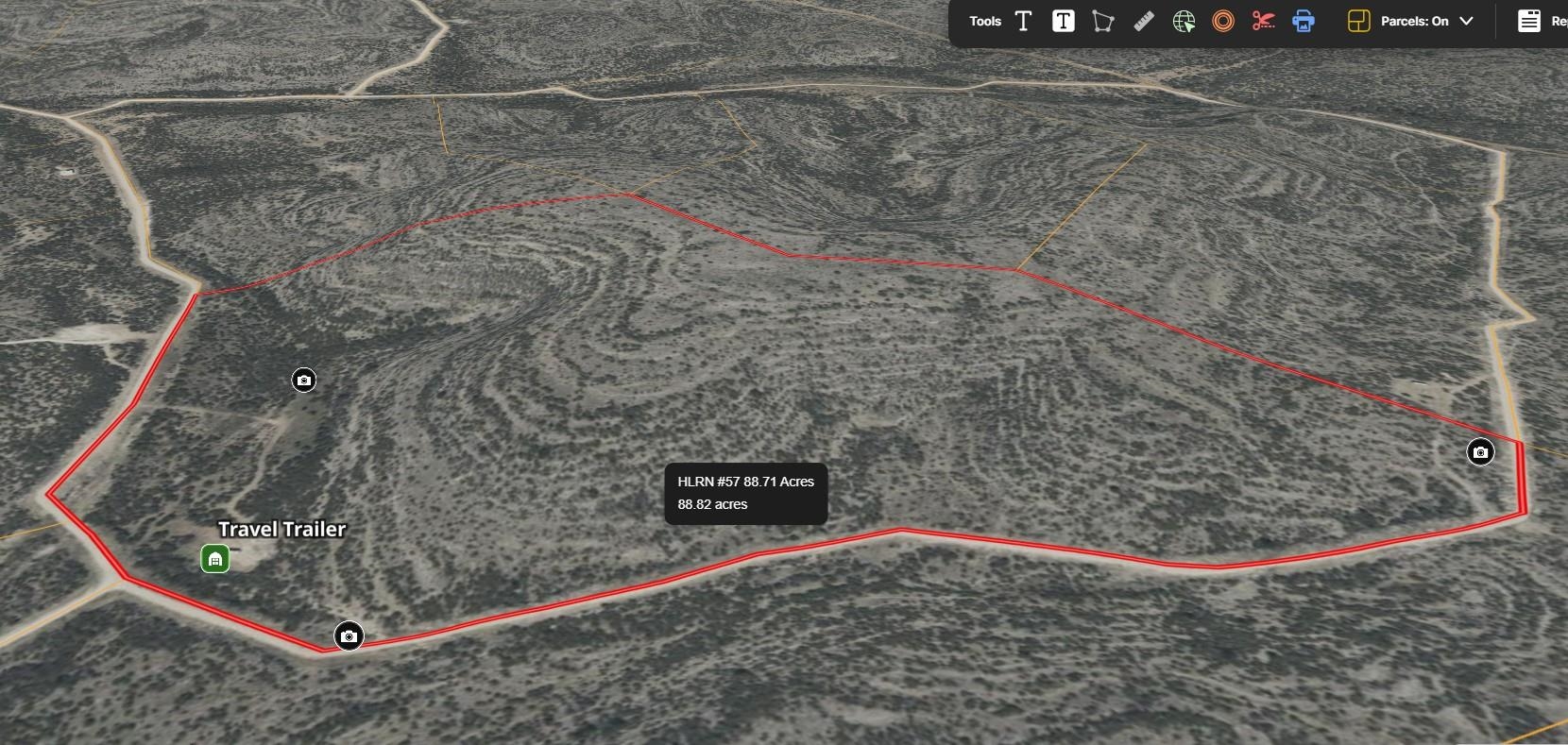Activate the ruler measurement tool

tap(1143, 21)
